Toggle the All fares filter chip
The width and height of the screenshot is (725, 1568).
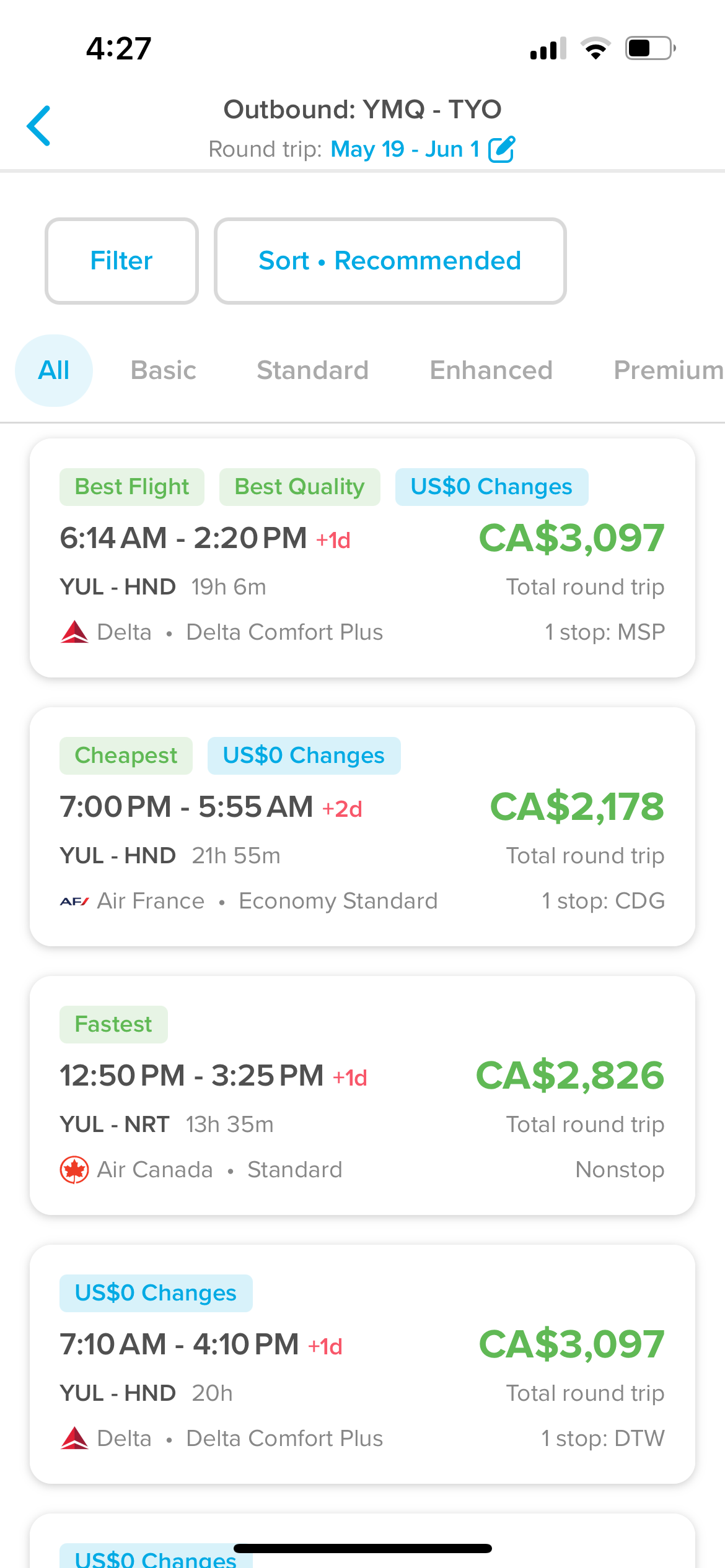coord(53,370)
